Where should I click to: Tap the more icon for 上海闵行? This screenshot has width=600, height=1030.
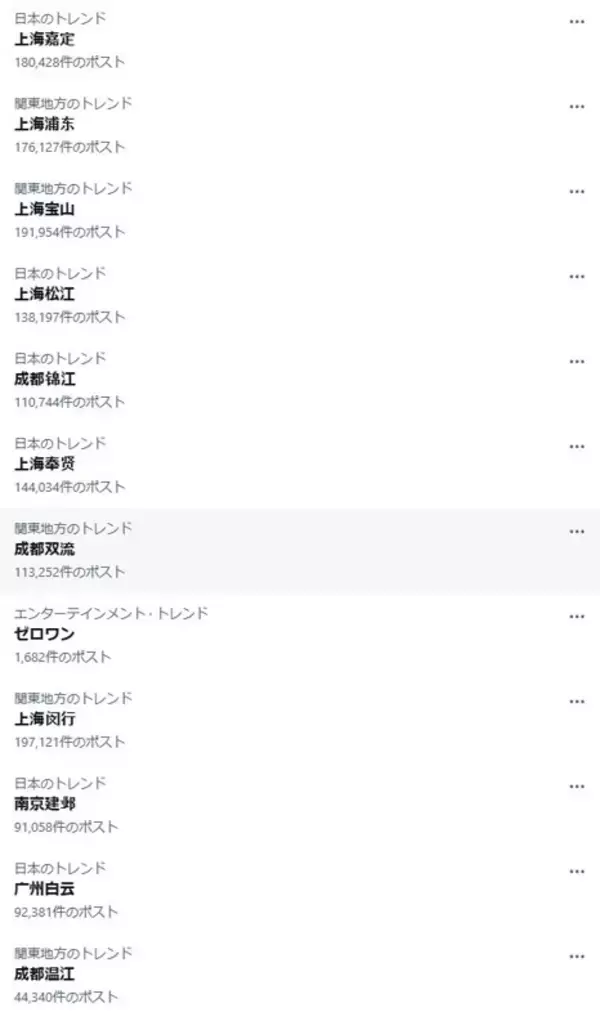[x=577, y=701]
